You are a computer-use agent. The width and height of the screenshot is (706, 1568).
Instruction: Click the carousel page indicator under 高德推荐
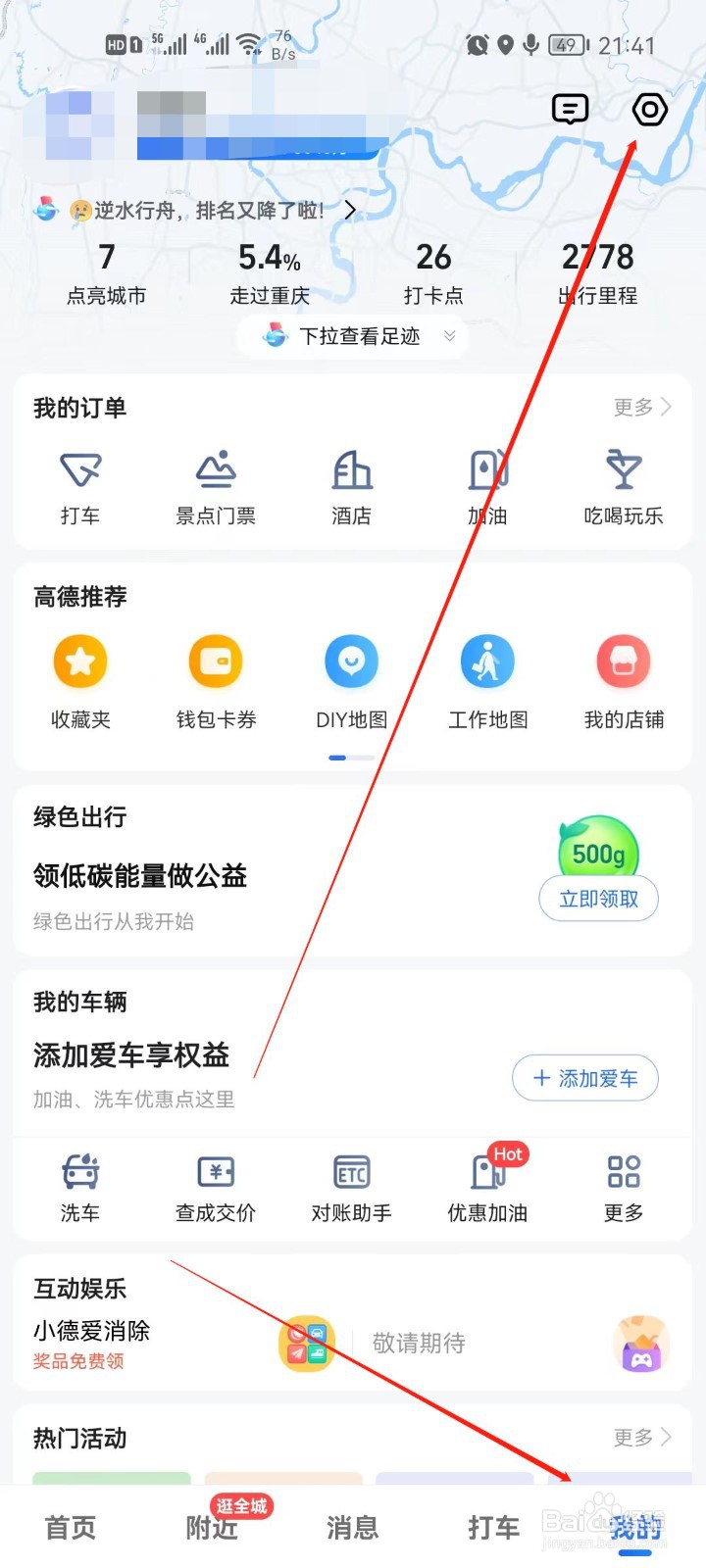click(x=351, y=758)
